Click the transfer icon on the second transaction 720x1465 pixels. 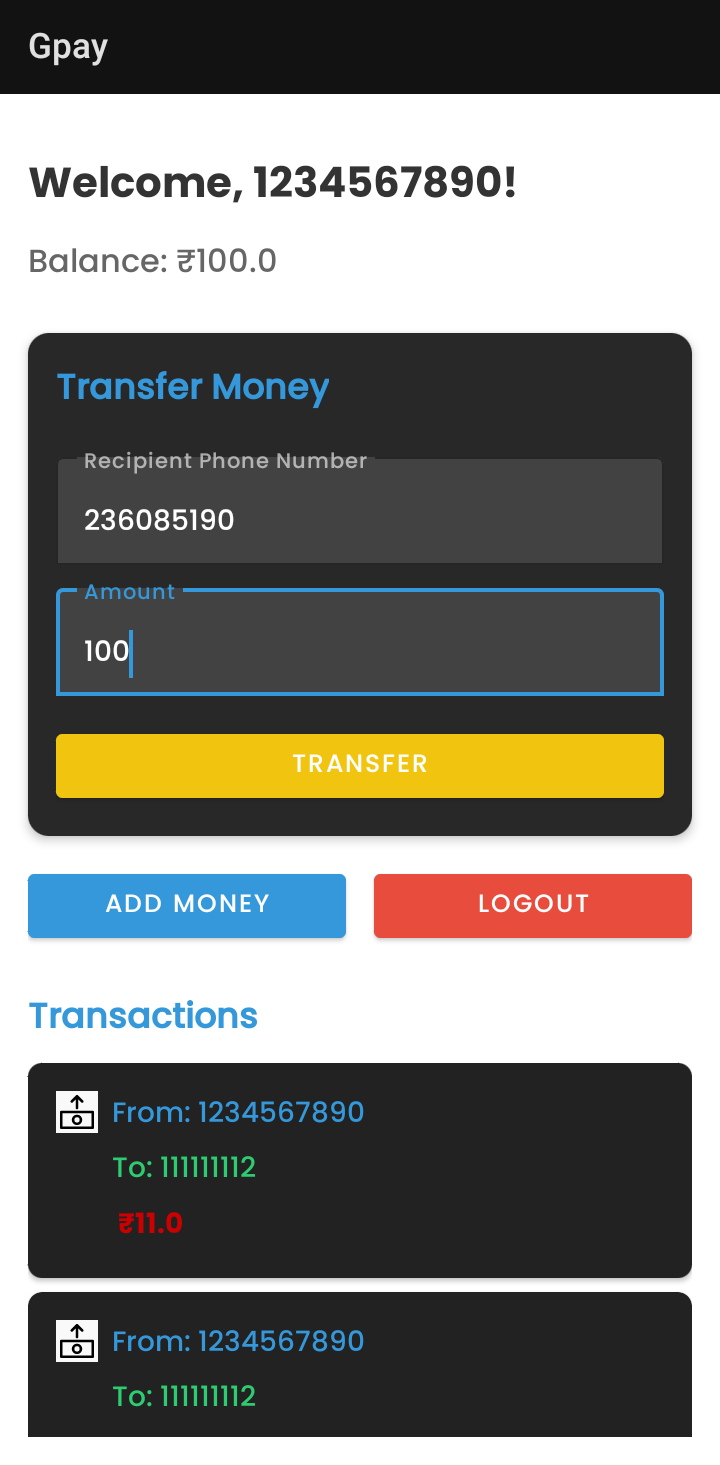[x=76, y=1339]
